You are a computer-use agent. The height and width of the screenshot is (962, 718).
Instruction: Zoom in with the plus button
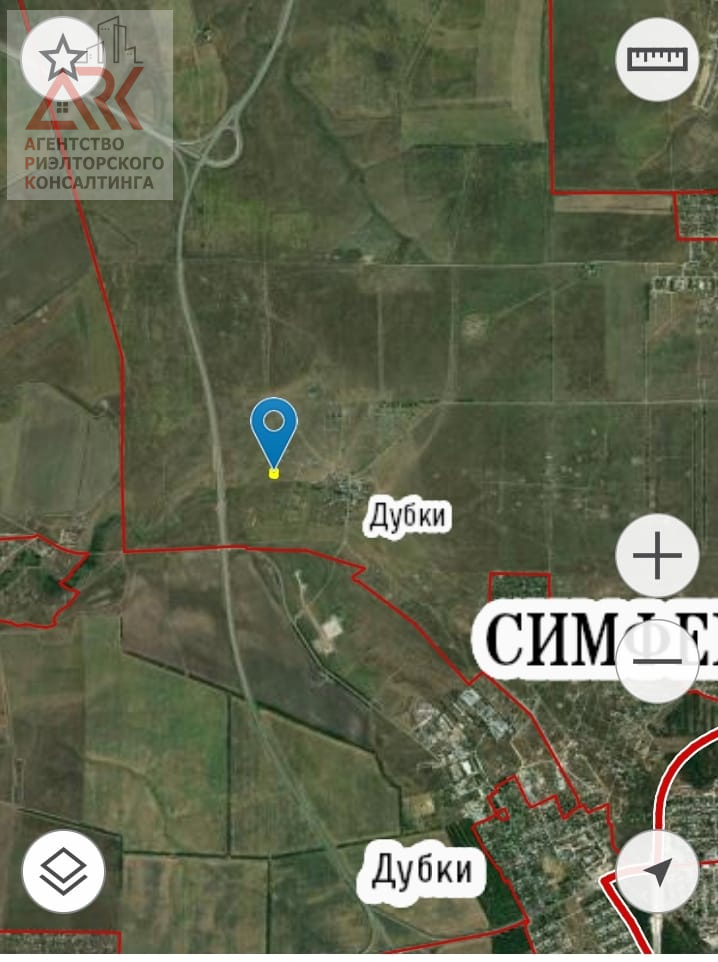click(x=657, y=556)
